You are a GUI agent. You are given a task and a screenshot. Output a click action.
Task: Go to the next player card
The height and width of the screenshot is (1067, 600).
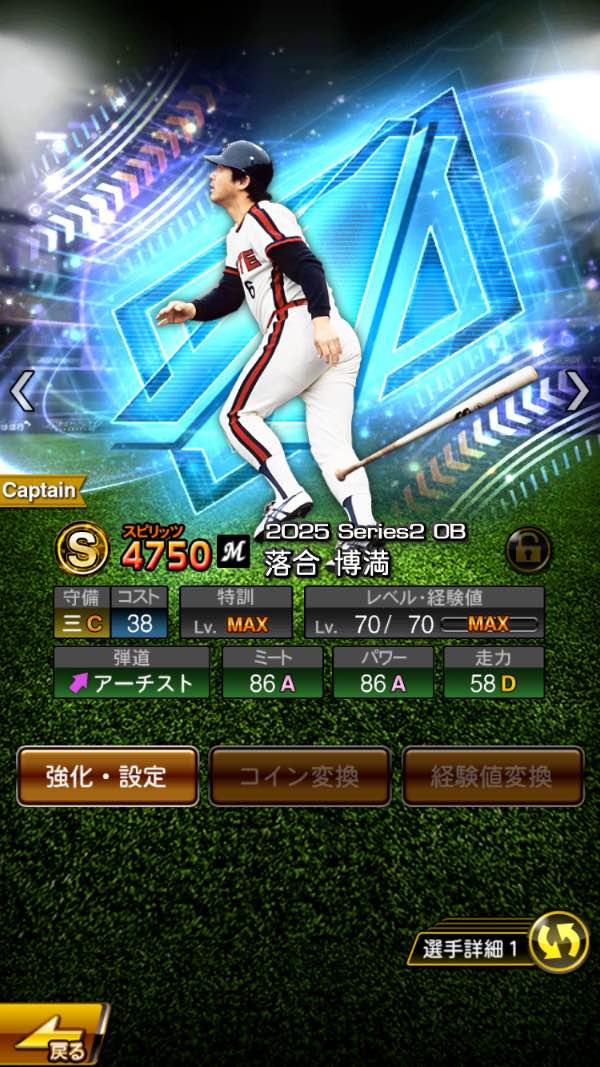[577, 391]
